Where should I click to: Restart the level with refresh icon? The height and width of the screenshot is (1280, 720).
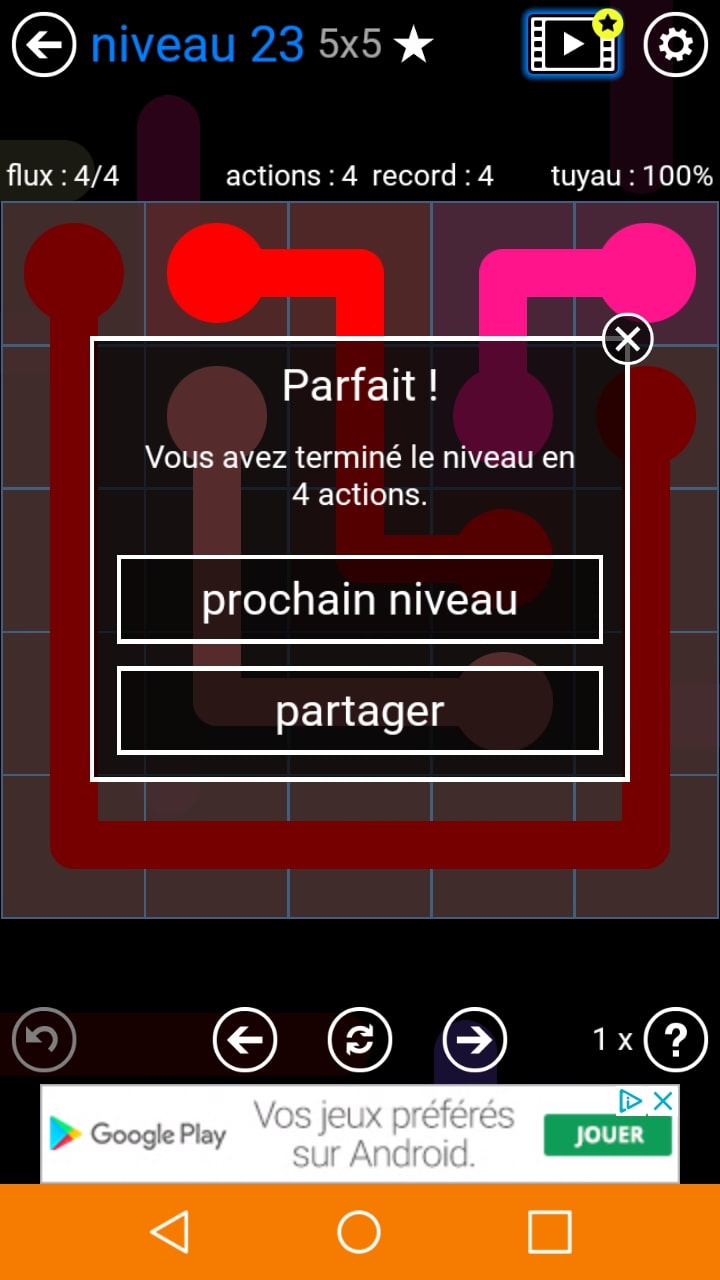[x=360, y=1040]
